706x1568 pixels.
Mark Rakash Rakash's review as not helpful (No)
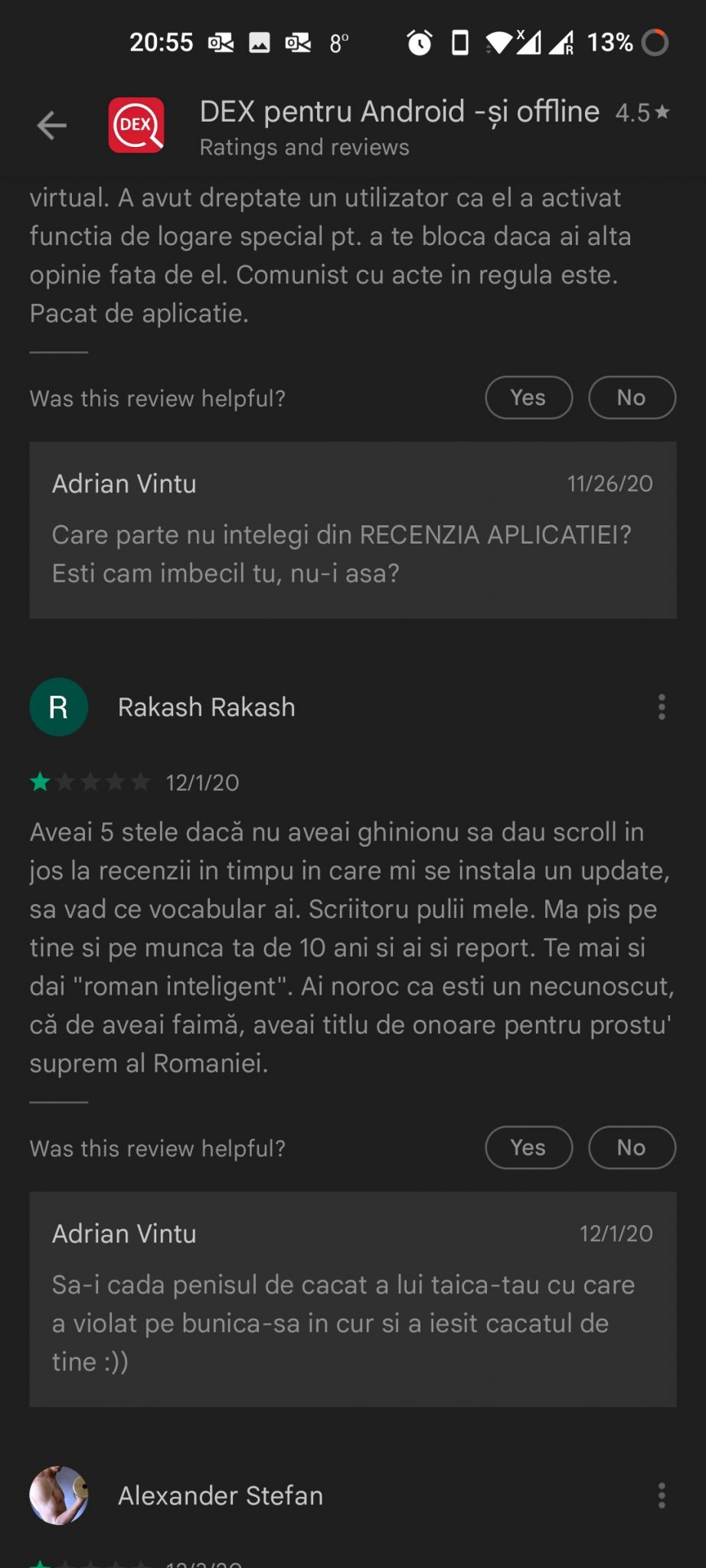coord(631,1147)
